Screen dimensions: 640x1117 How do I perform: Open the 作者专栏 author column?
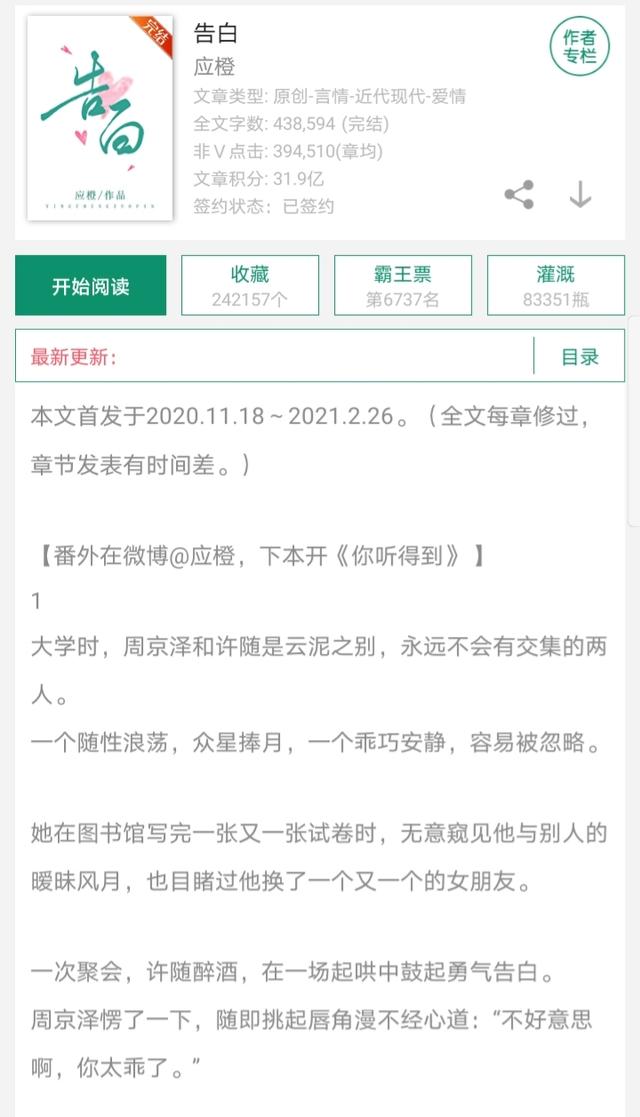pos(579,46)
